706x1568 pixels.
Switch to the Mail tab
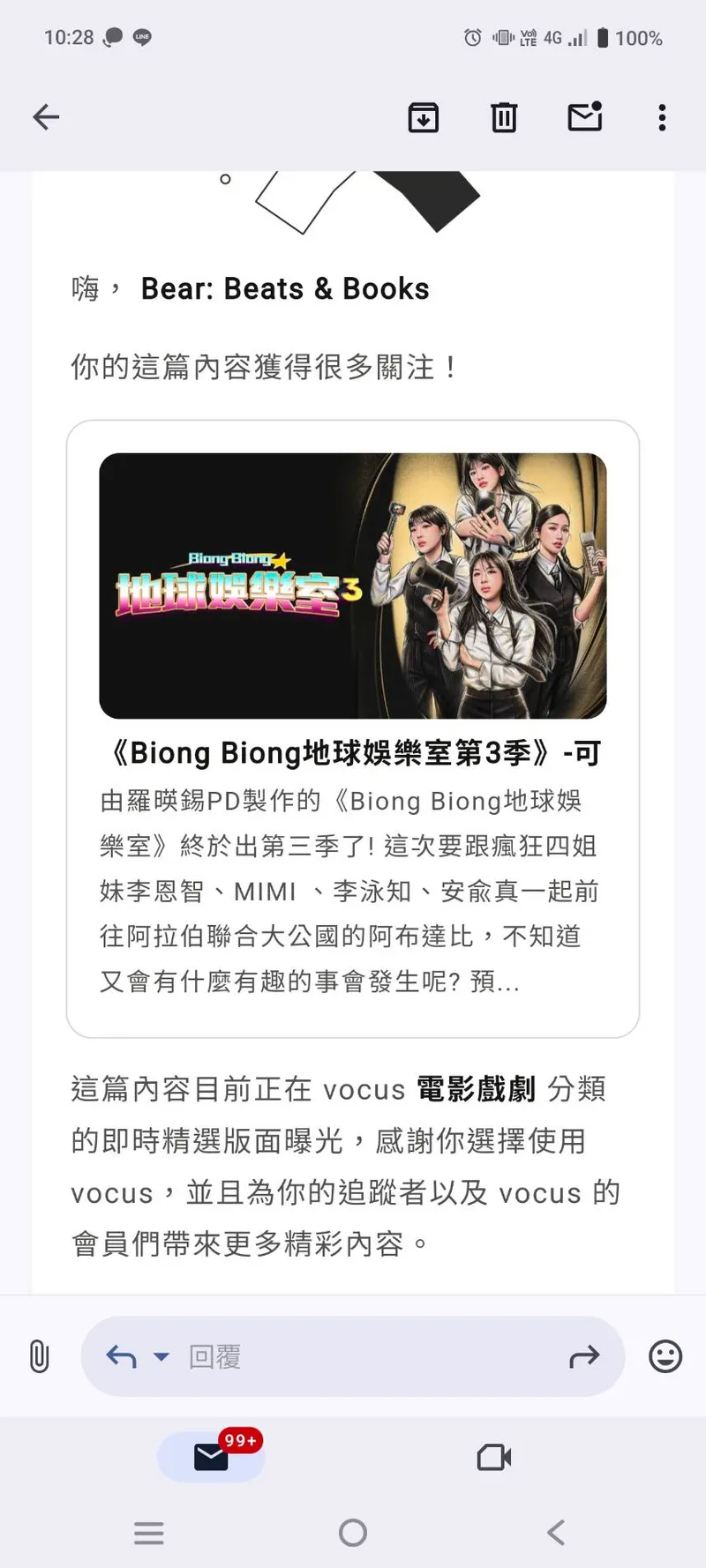(212, 1457)
